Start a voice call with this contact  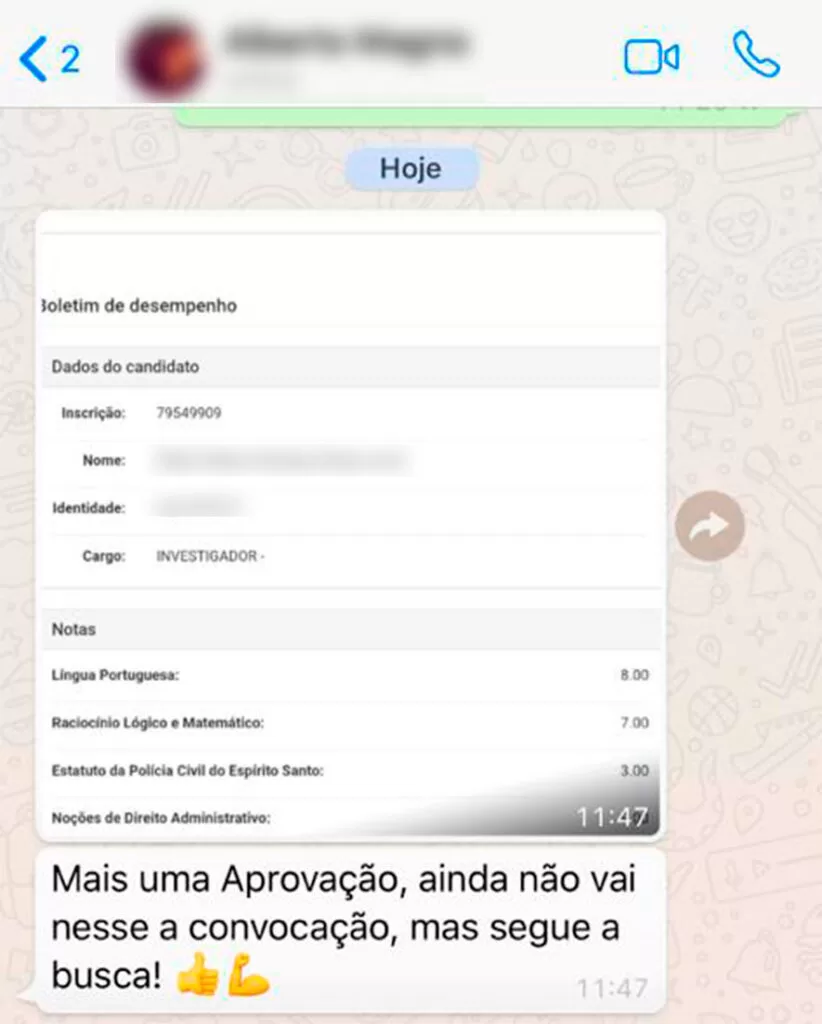755,55
